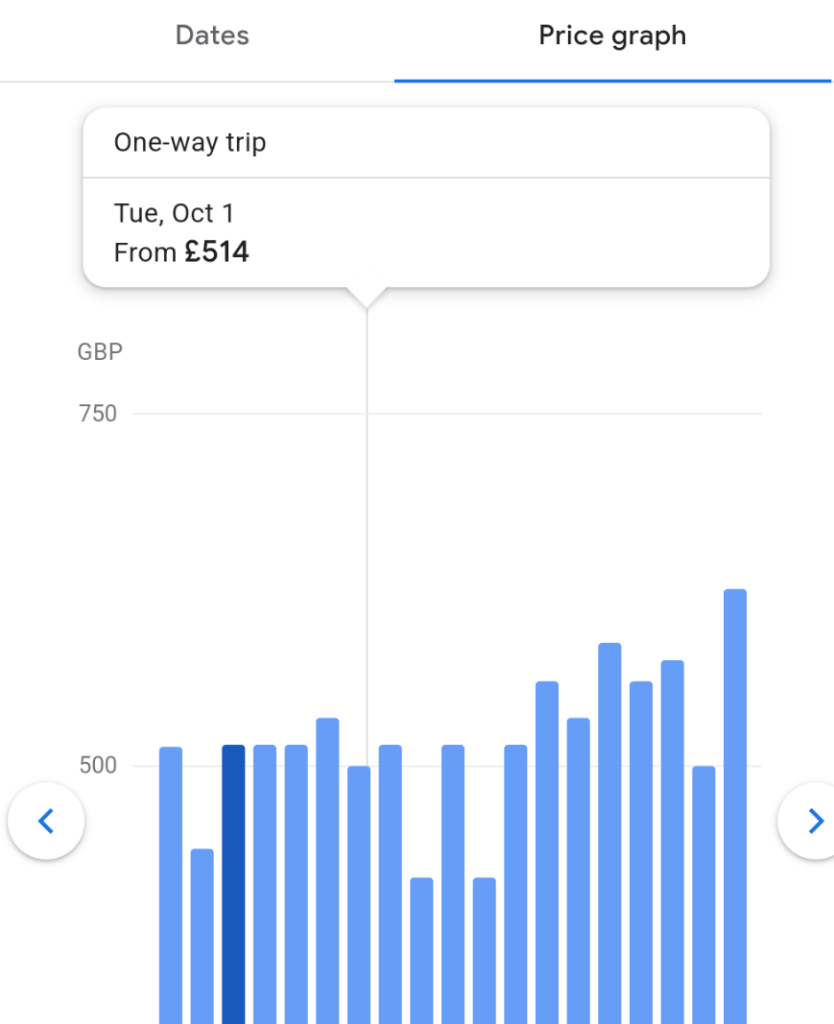
Task: Select the Price graph tab
Action: (612, 36)
